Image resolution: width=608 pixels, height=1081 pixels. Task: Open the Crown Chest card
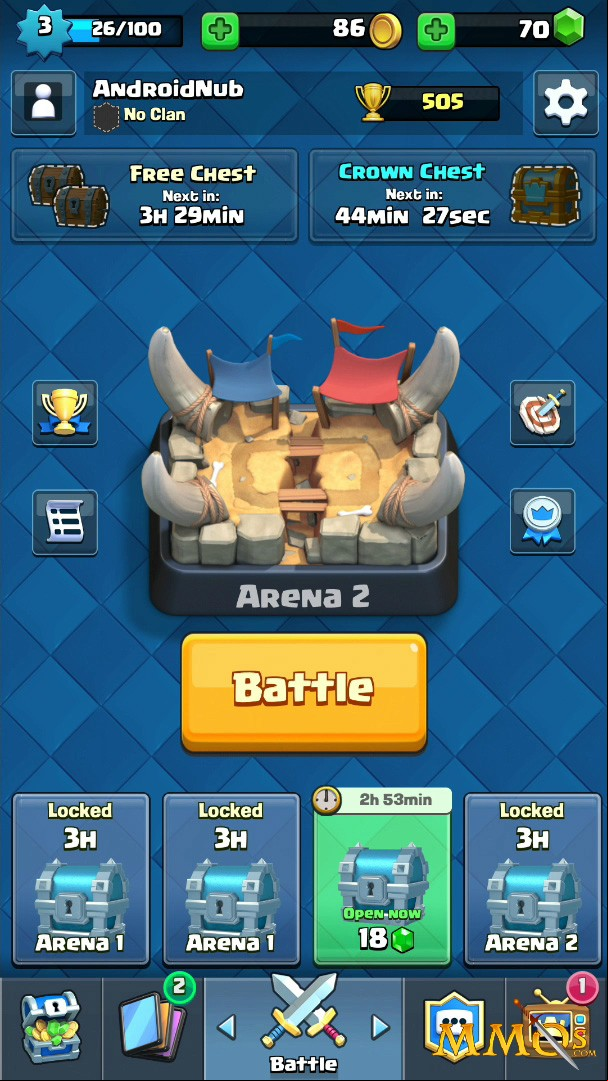coord(452,195)
